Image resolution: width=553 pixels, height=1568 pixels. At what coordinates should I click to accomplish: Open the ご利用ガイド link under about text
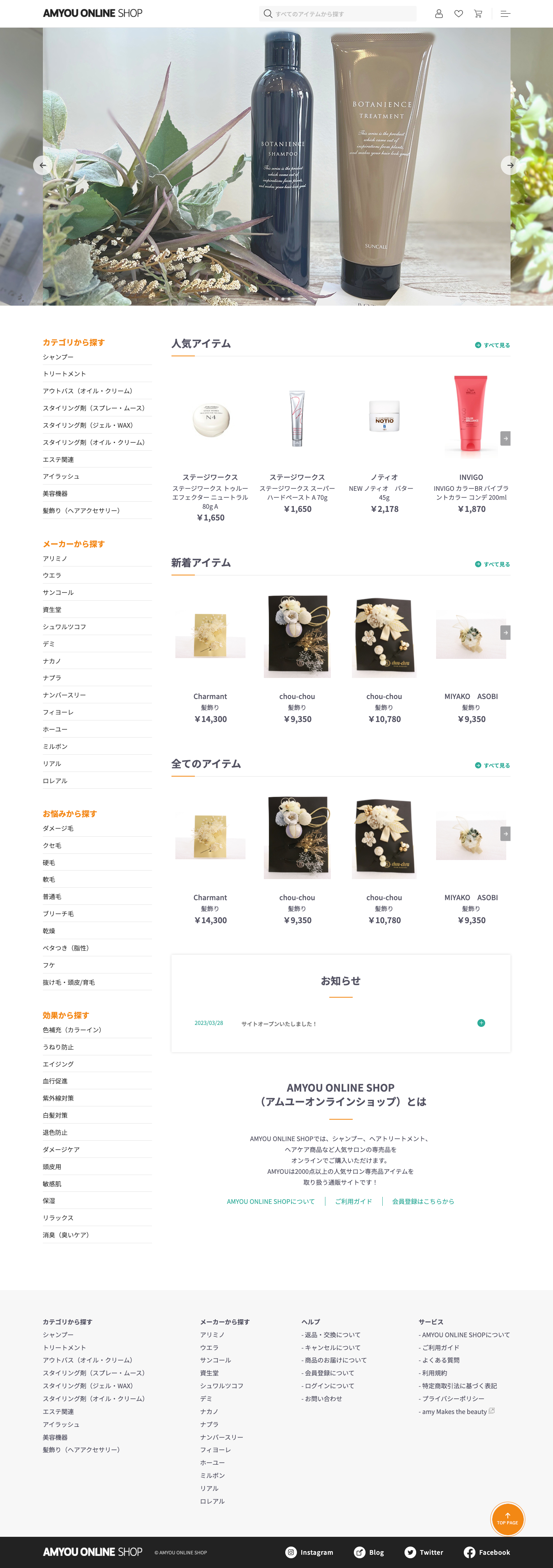[353, 1202]
